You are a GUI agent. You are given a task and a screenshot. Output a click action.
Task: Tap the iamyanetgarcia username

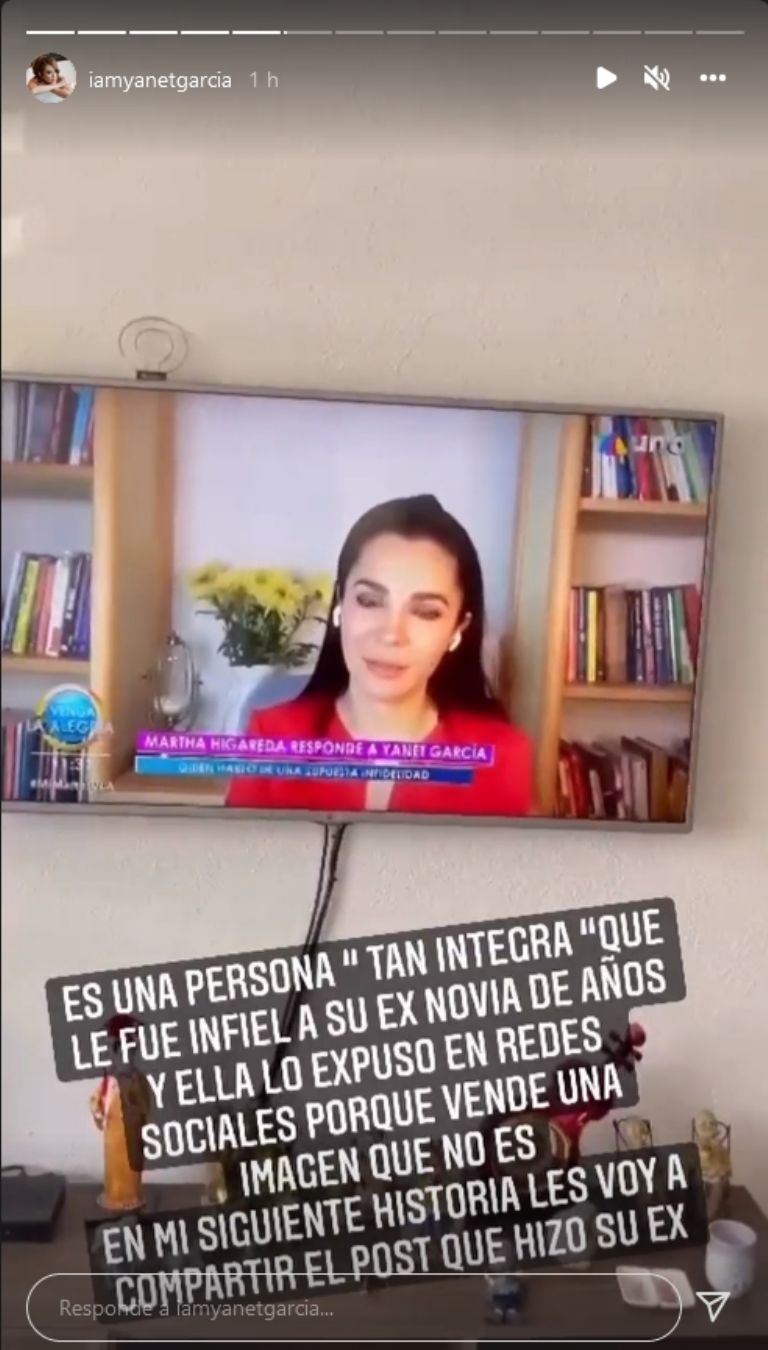pyautogui.click(x=160, y=81)
